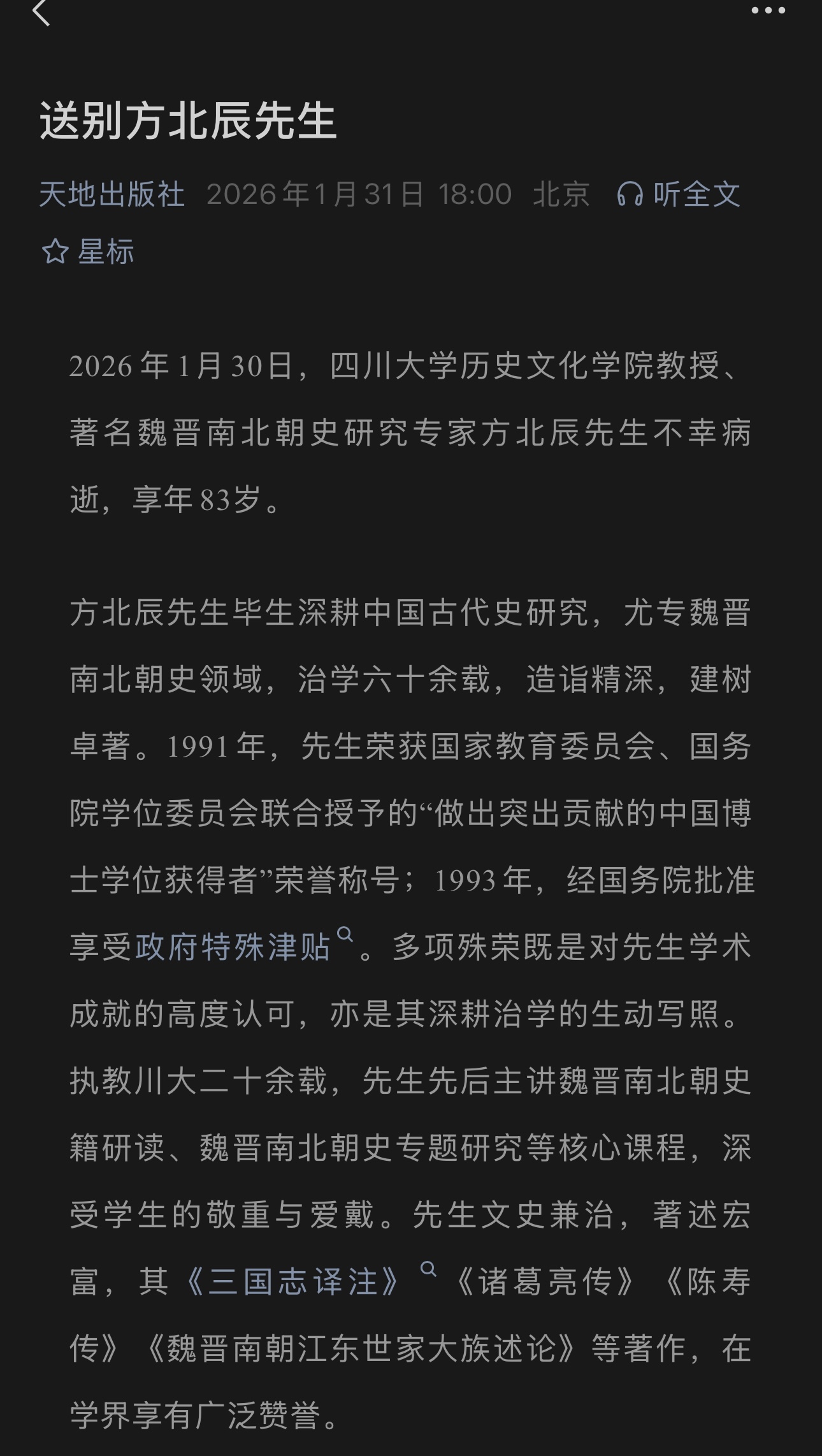Screen dimensions: 822x1456
Task: Open the three-dot overflow menu
Action: pos(768,11)
